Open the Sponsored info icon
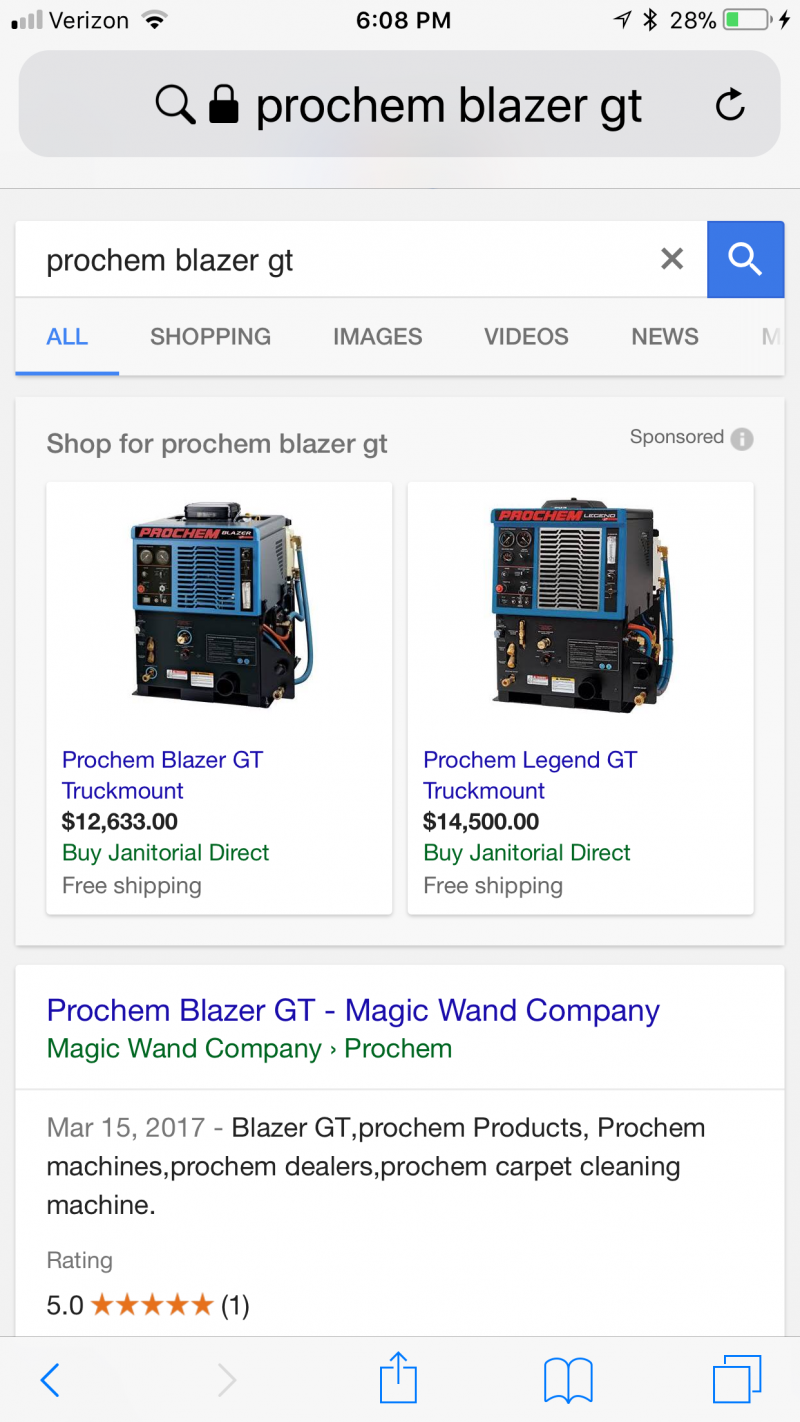The height and width of the screenshot is (1422, 800). 742,438
